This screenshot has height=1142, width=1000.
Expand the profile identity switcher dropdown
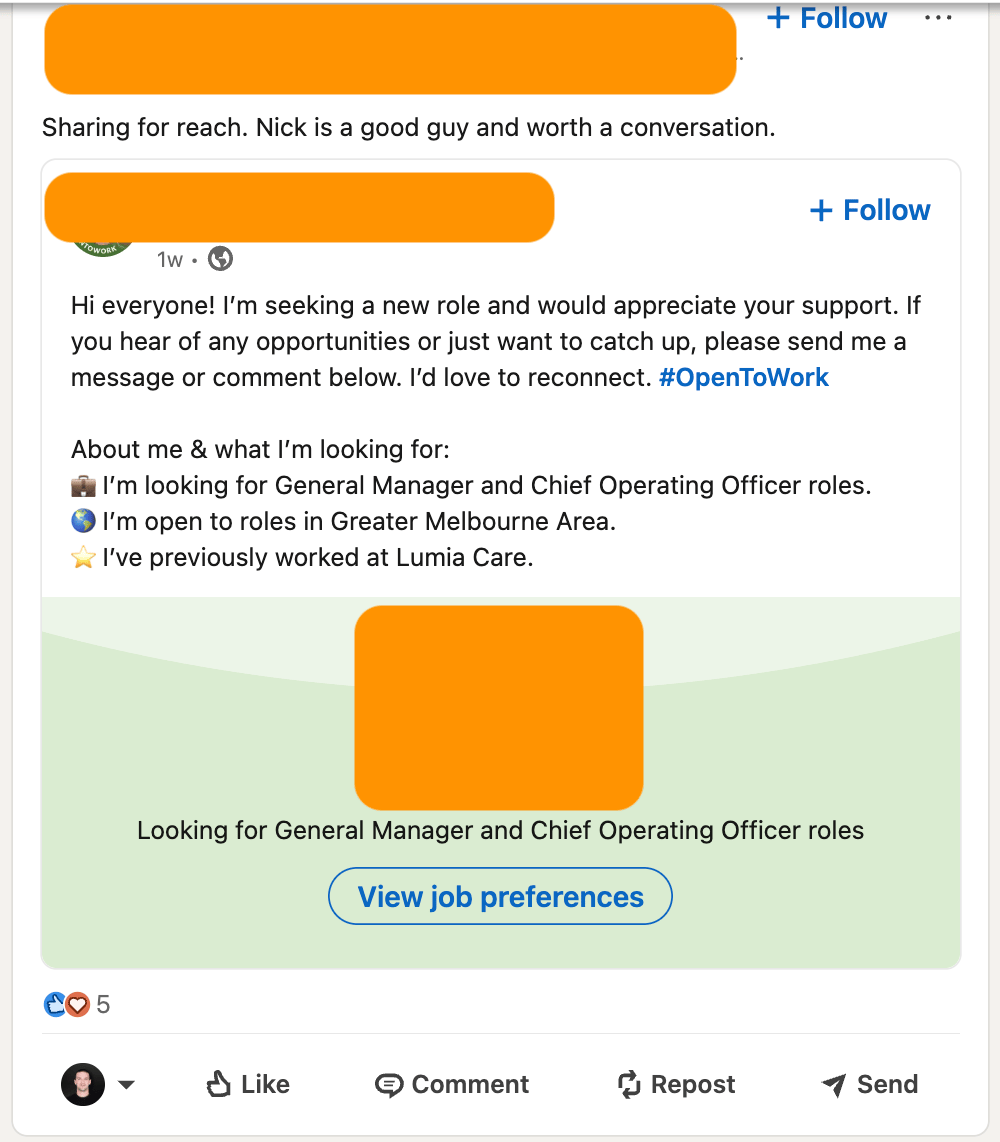pos(126,1084)
